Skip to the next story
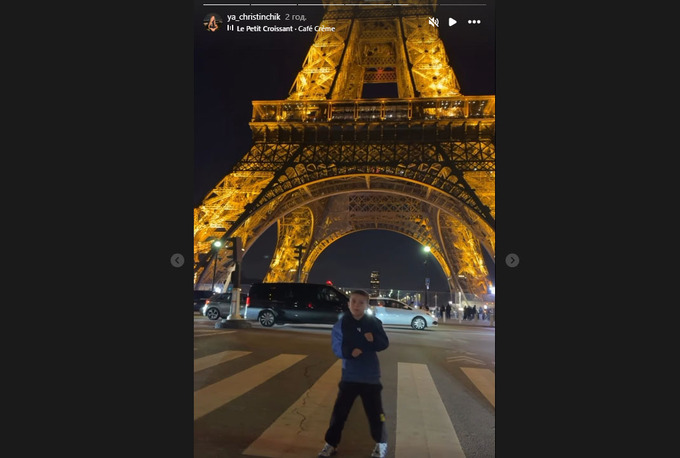 512,260
